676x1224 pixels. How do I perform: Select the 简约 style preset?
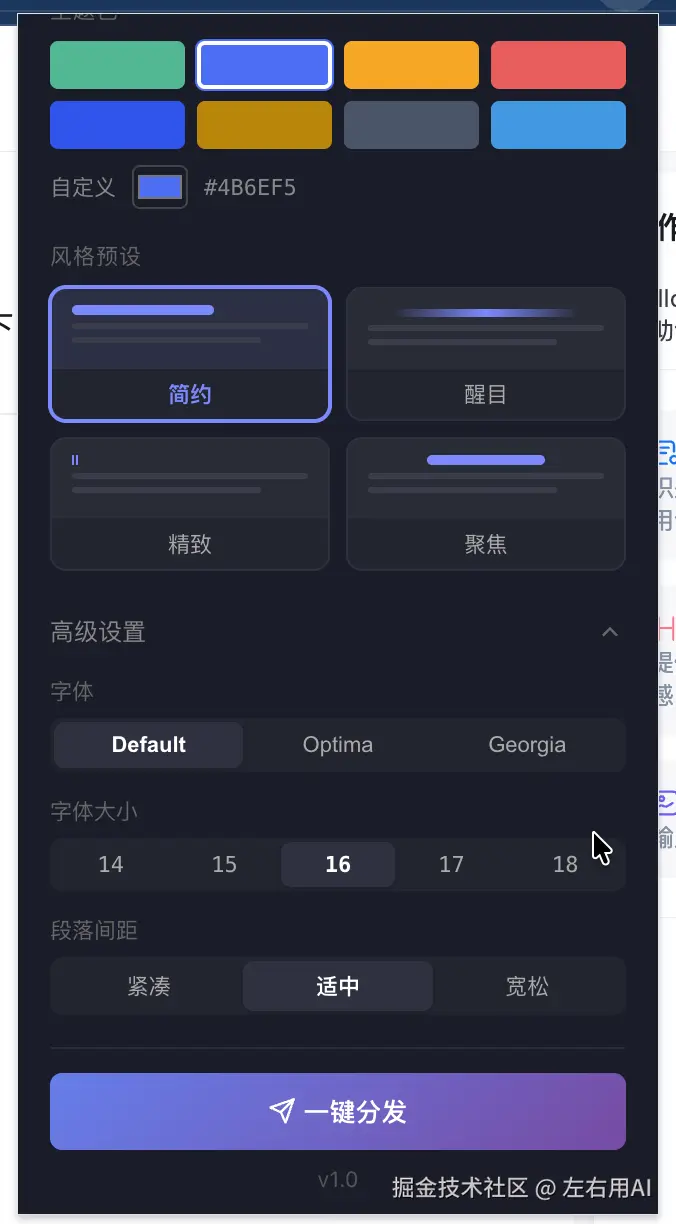click(190, 354)
